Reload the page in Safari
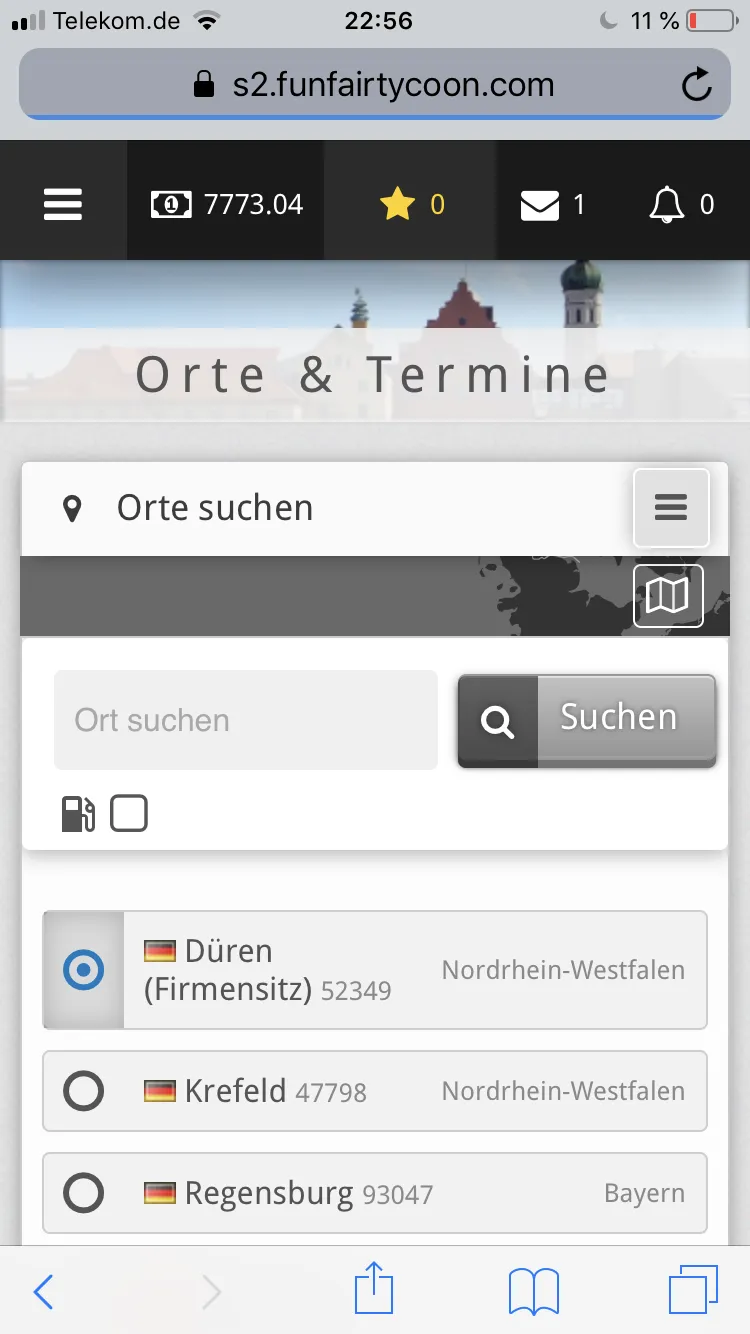This screenshot has height=1334, width=750. coord(697,85)
